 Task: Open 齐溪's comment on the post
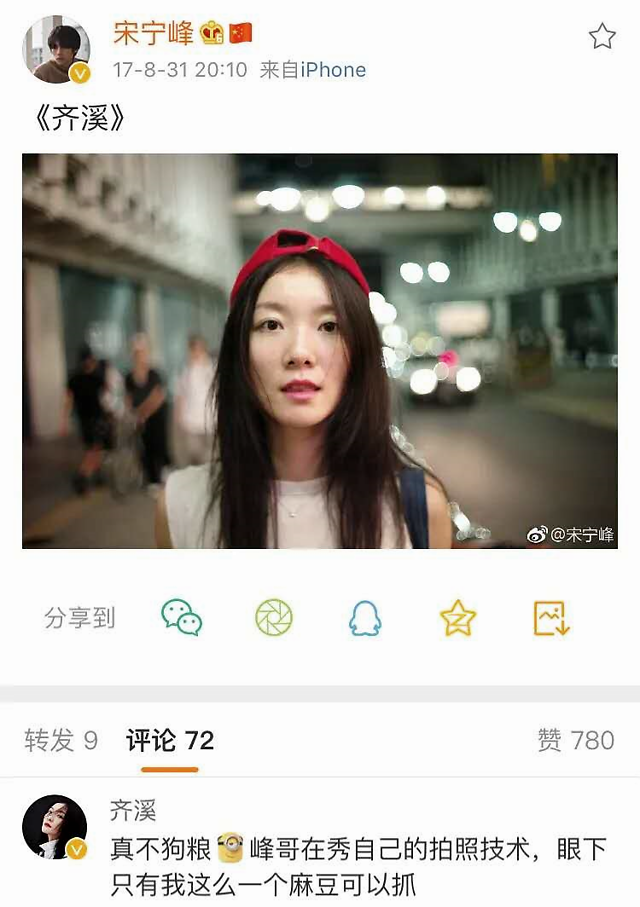358,867
